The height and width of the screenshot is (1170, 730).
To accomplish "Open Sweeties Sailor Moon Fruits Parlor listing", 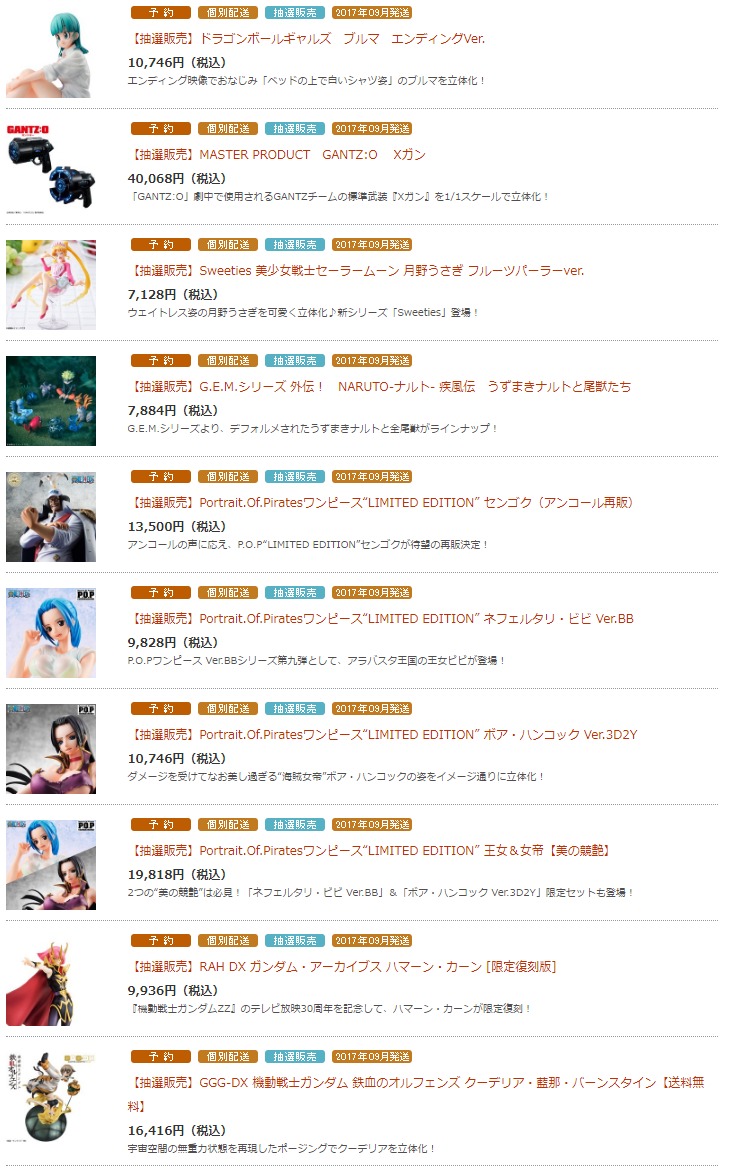I will coord(356,270).
